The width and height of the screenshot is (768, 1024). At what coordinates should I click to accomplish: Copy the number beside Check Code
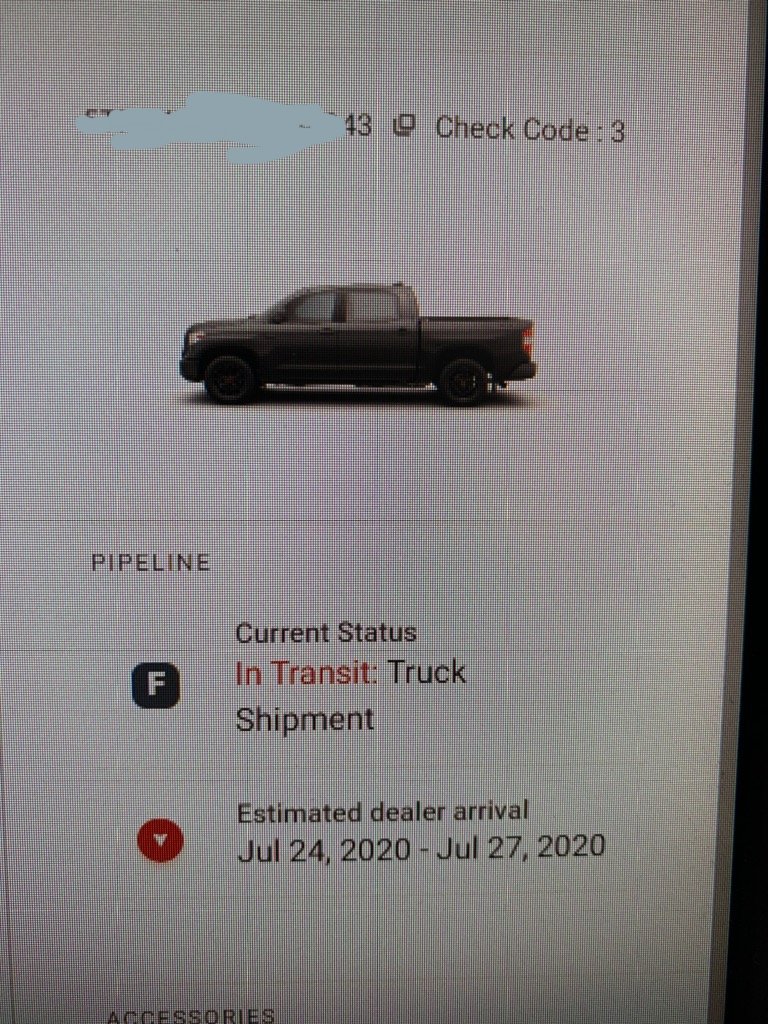[x=404, y=126]
